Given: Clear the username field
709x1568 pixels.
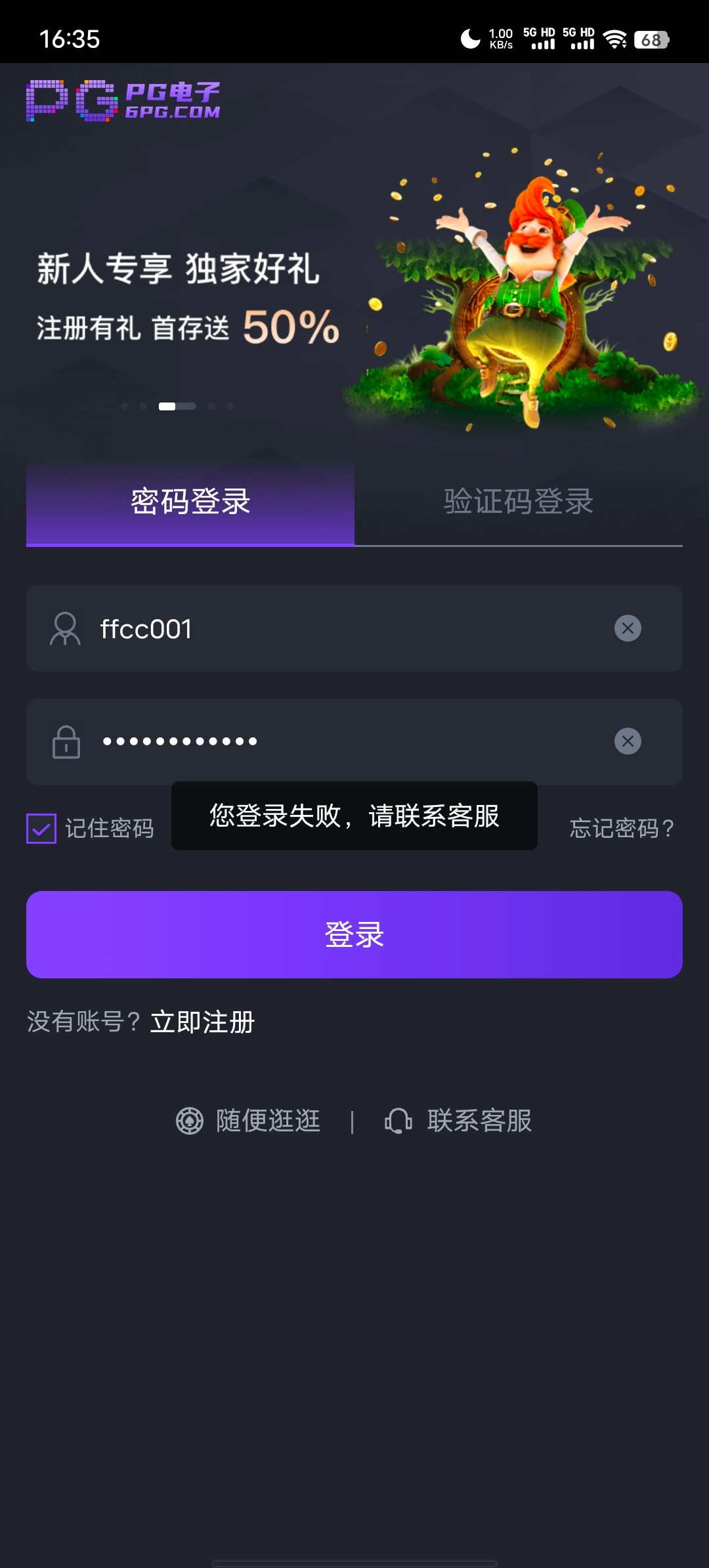Looking at the screenshot, I should [628, 628].
